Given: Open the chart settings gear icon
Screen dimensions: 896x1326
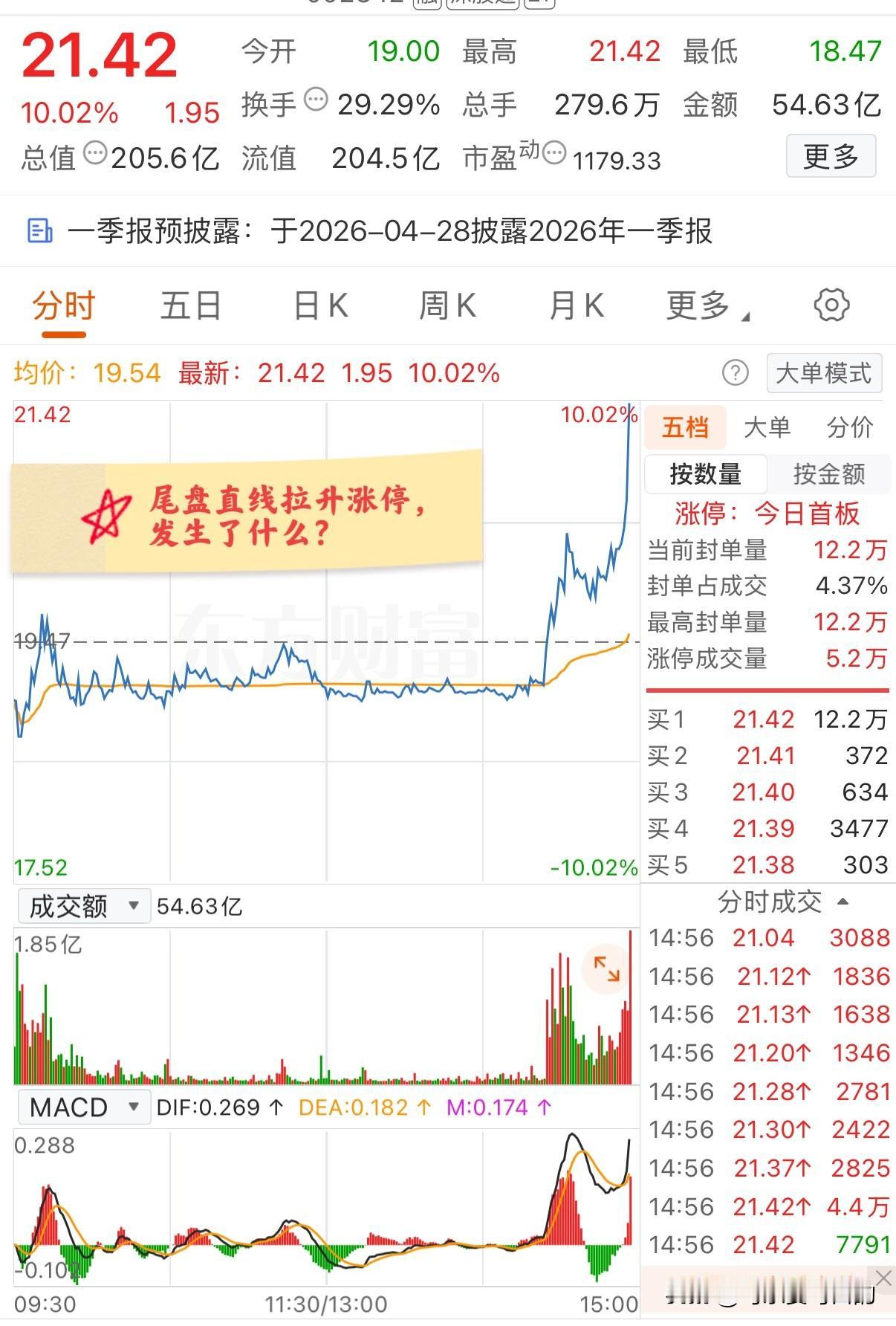Looking at the screenshot, I should pyautogui.click(x=832, y=305).
